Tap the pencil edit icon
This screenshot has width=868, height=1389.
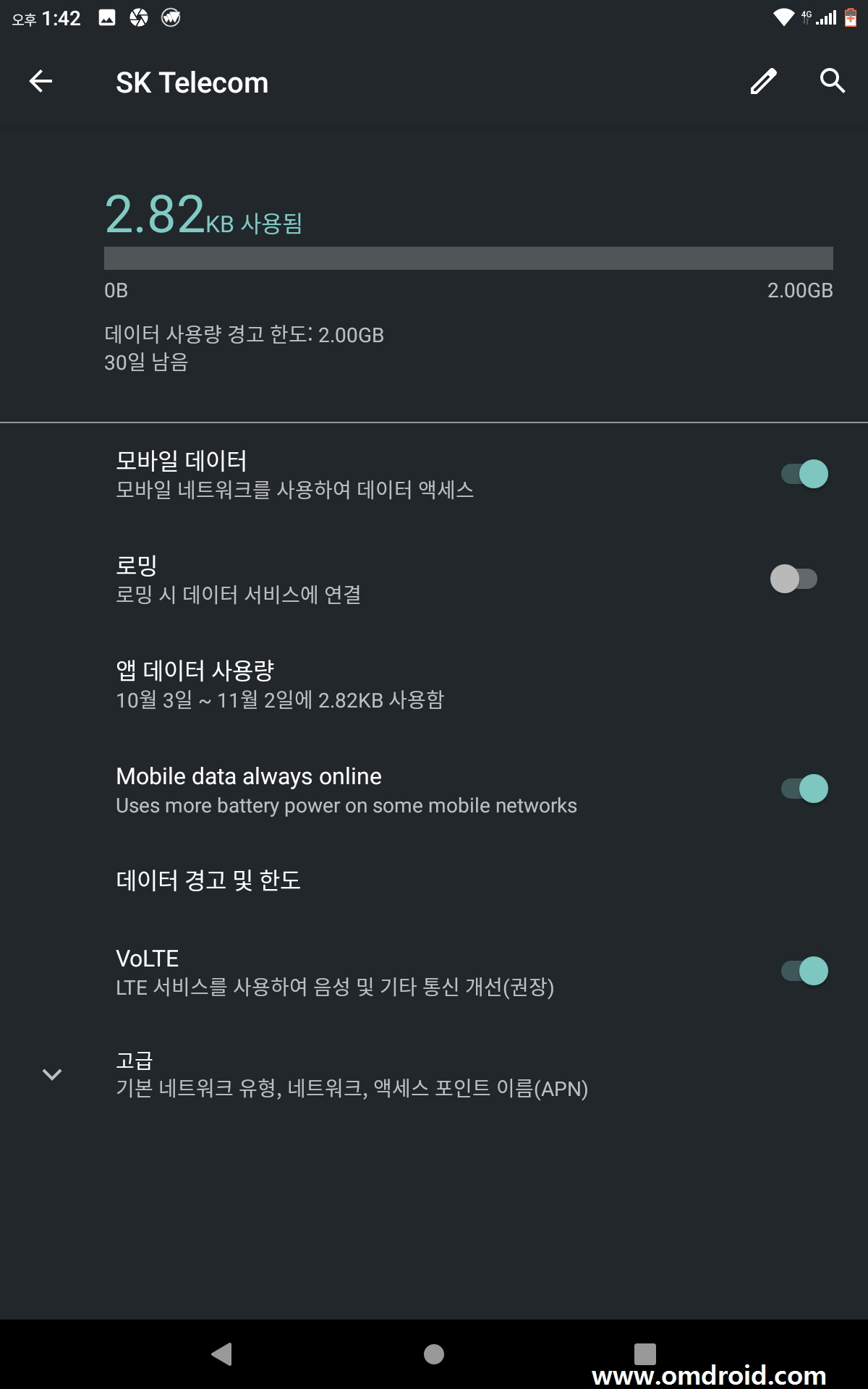tap(763, 82)
